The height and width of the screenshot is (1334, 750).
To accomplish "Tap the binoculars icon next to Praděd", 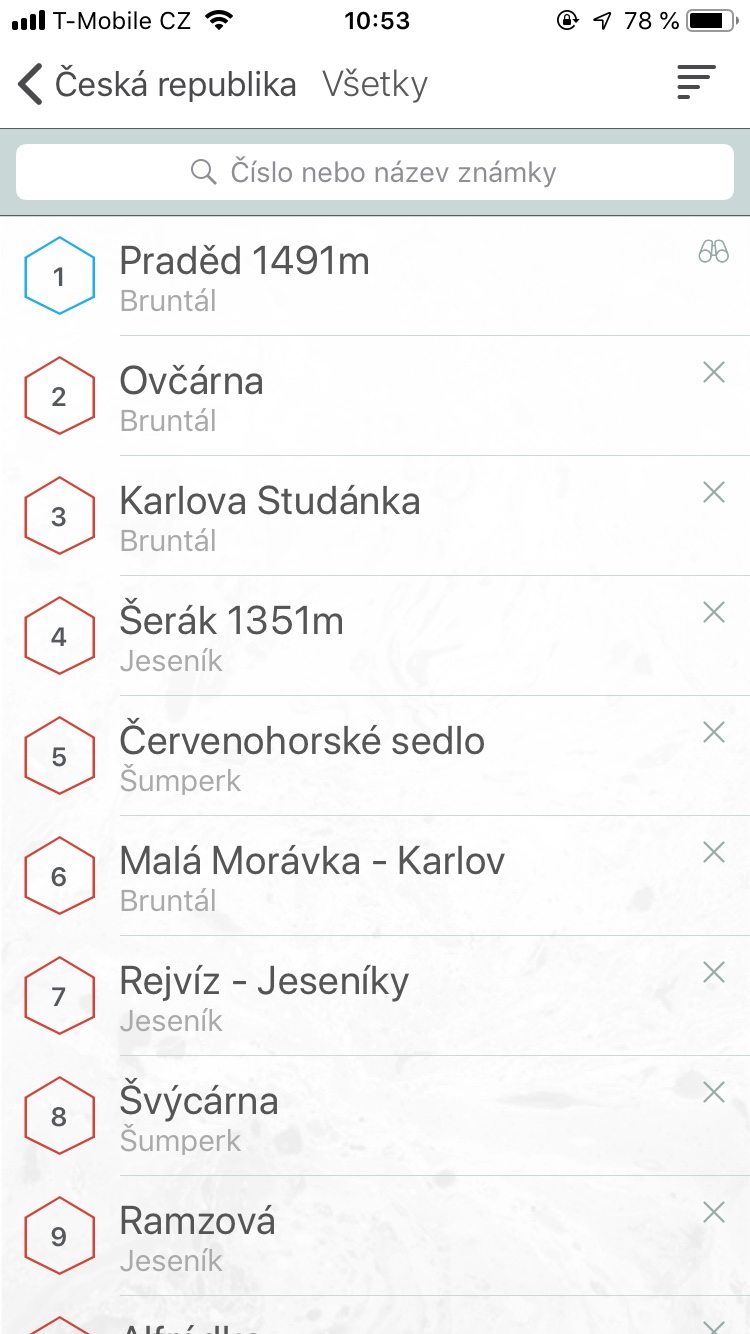I will point(714,251).
